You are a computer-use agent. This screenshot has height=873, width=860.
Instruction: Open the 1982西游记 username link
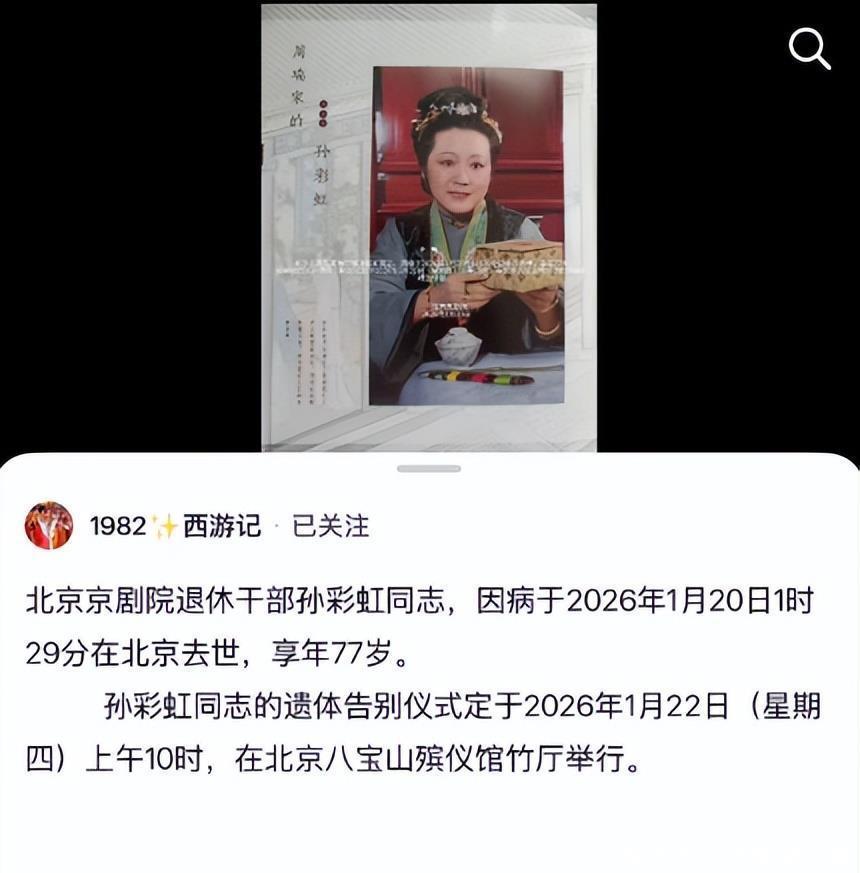click(175, 526)
